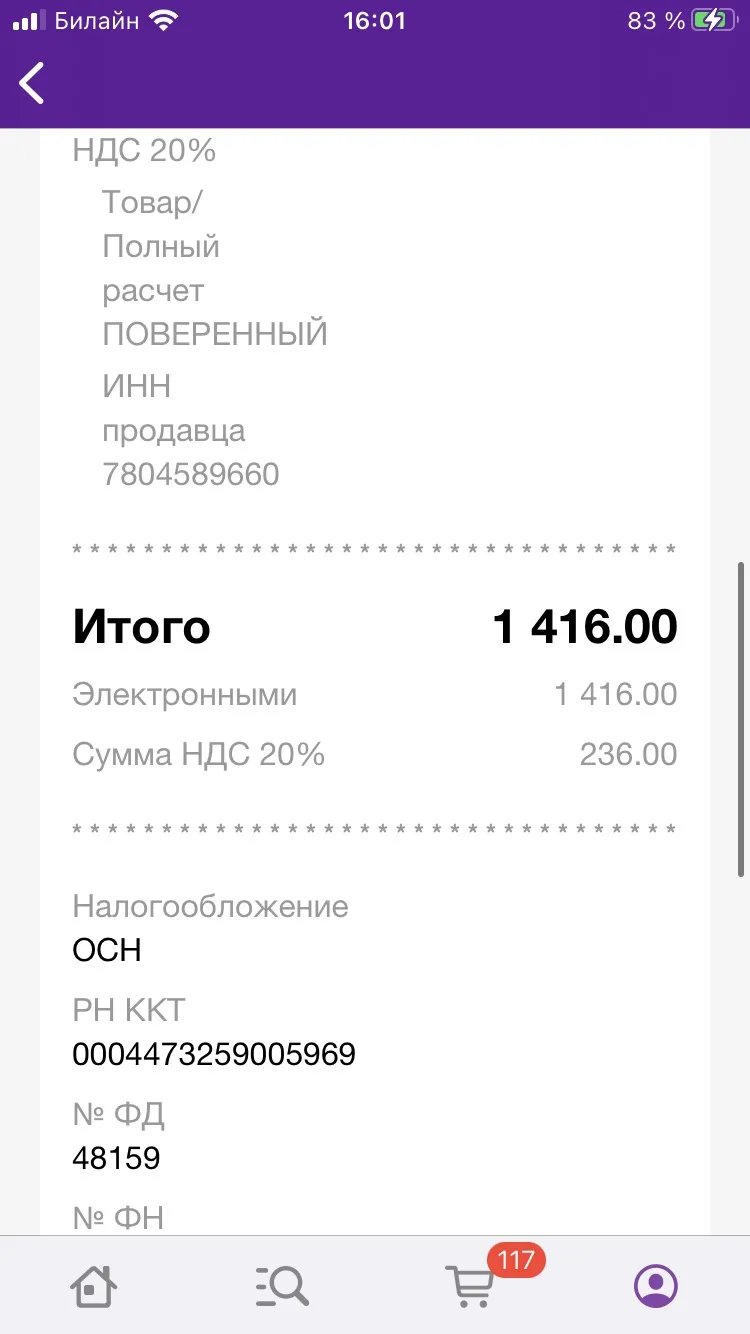750x1334 pixels.
Task: Go back using the top-left arrow
Action: (32, 83)
